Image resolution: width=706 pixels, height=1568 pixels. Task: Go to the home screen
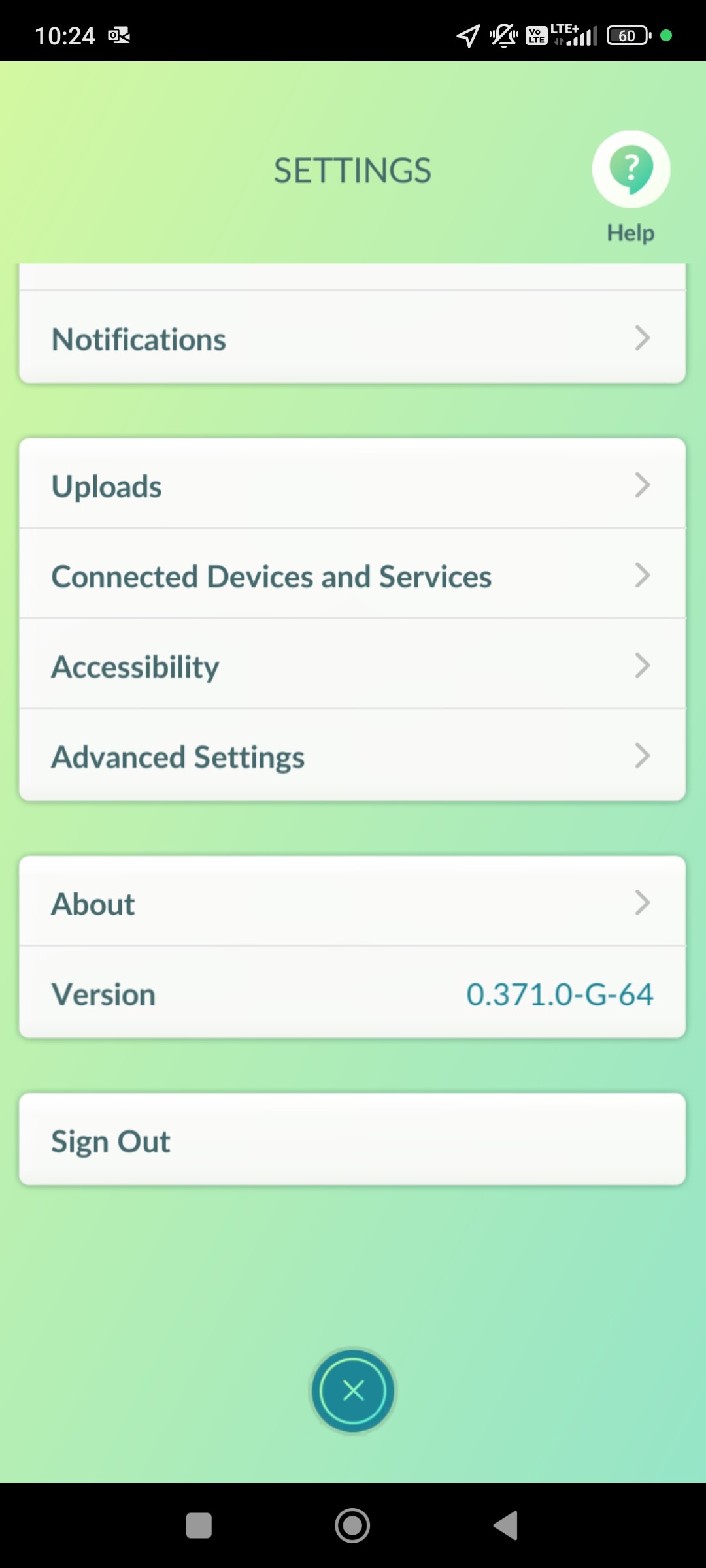(352, 1526)
